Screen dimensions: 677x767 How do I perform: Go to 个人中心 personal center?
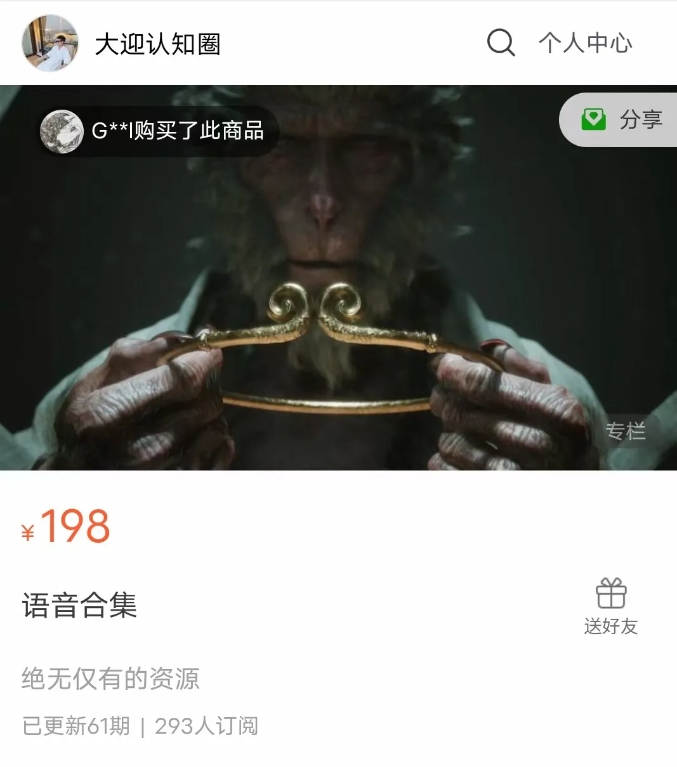(x=585, y=43)
